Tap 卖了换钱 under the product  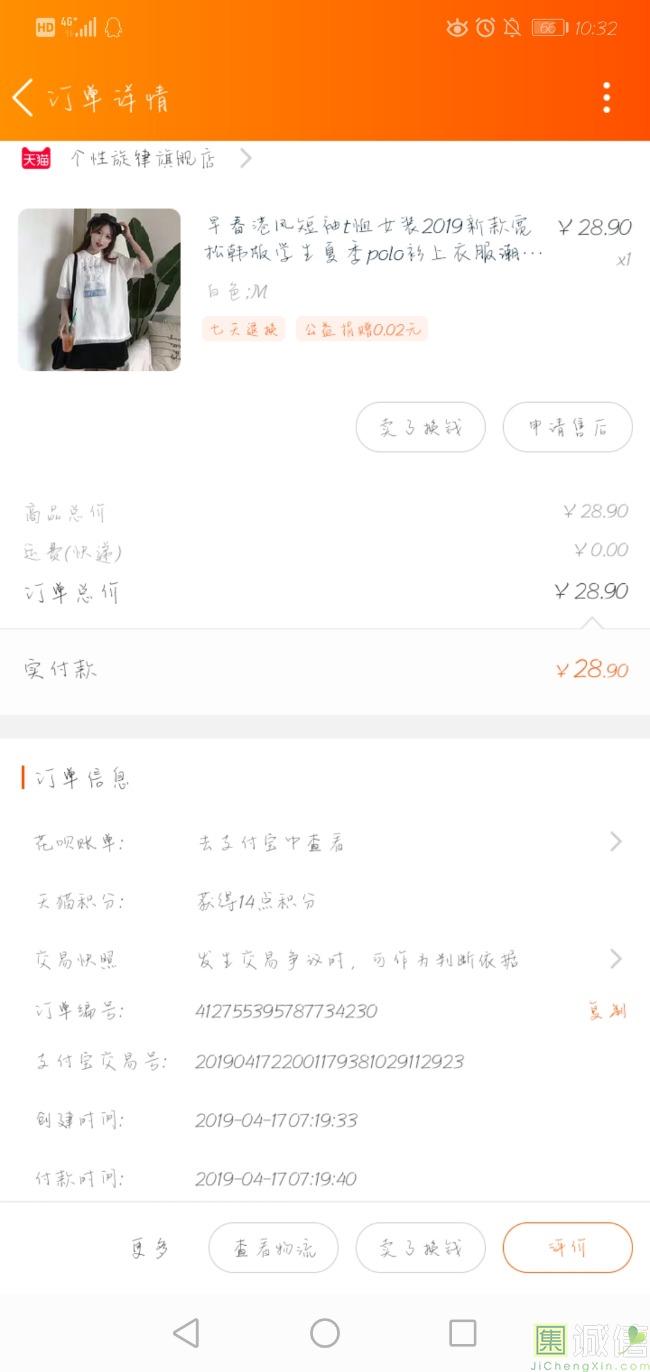420,428
